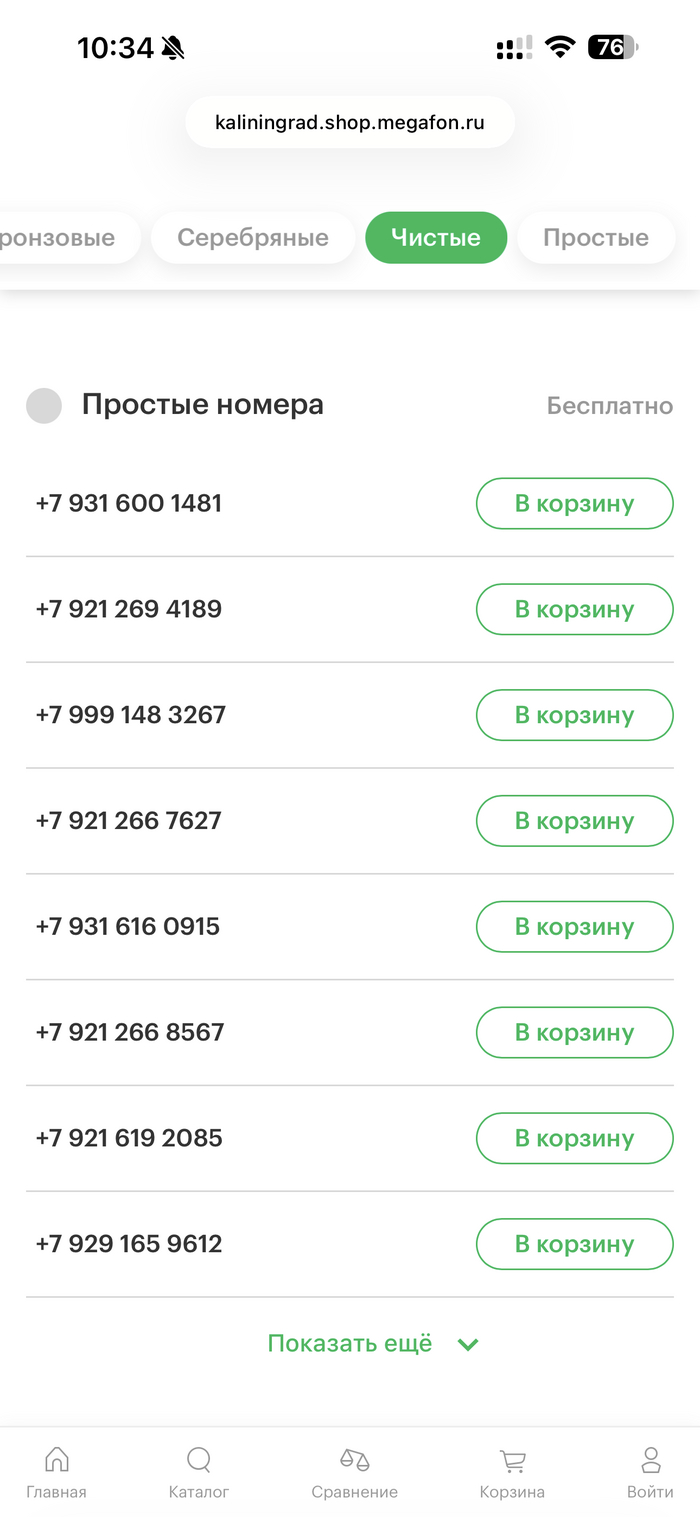
Task: Switch to the Простые category chip
Action: click(x=596, y=238)
